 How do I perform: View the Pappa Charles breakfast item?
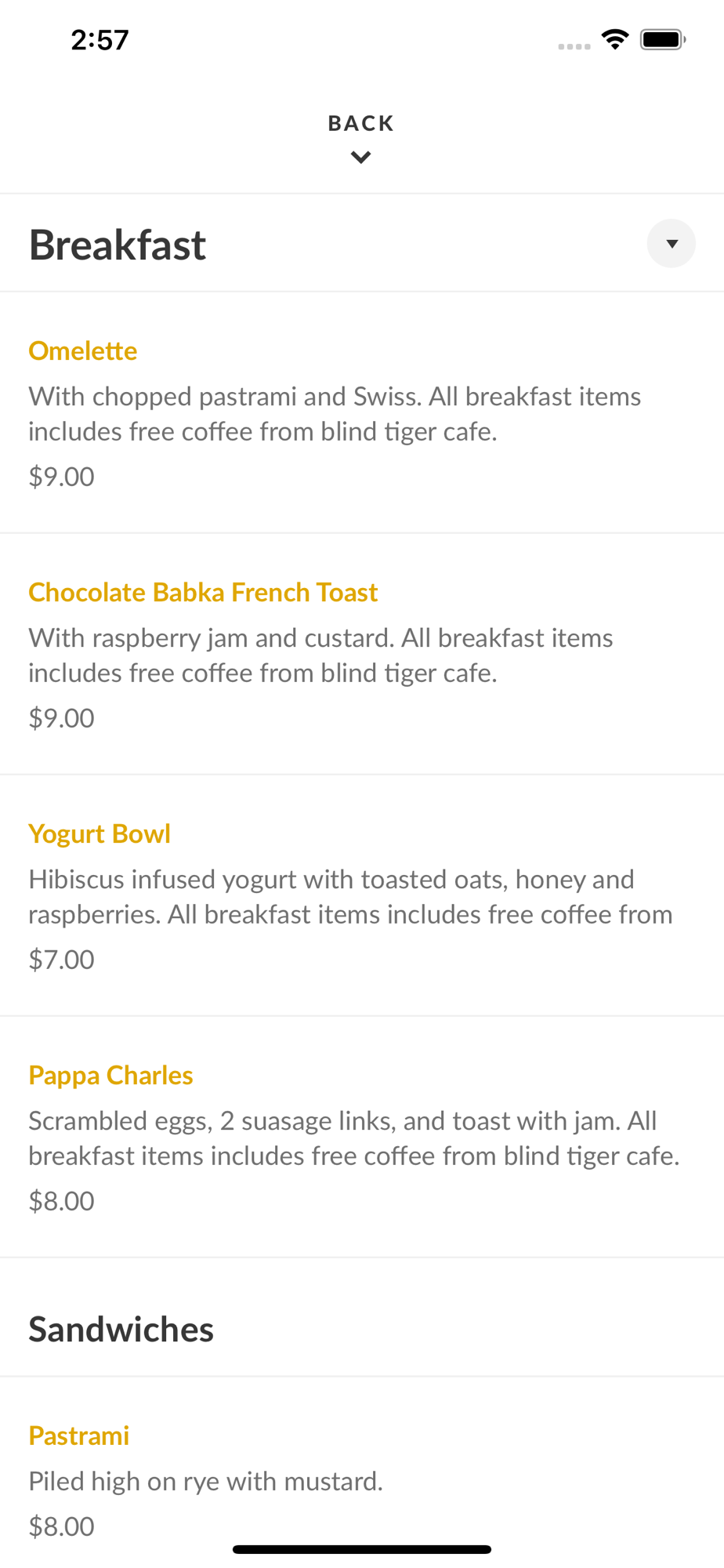362,1138
